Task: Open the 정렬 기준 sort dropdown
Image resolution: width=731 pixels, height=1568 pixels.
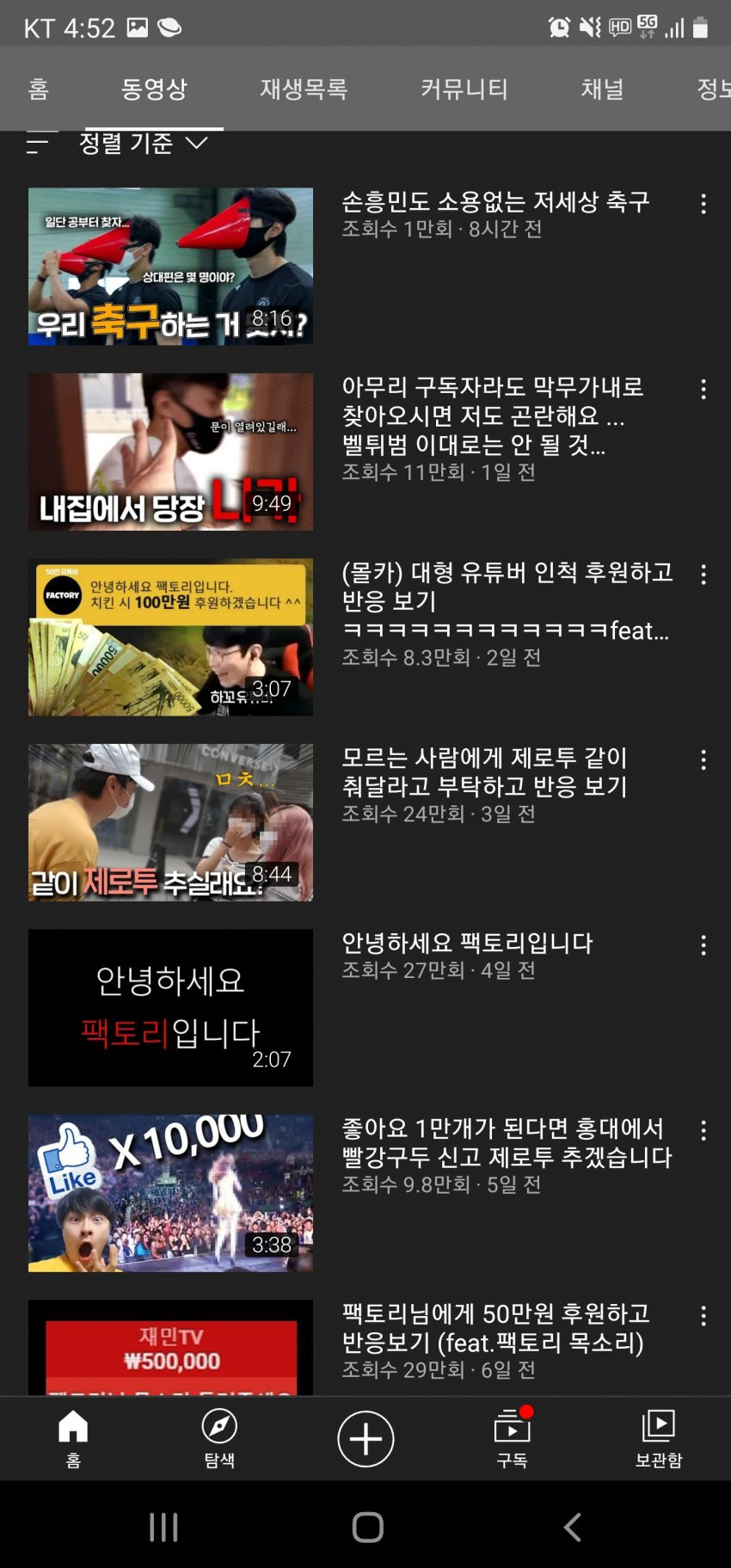Action: 143,143
